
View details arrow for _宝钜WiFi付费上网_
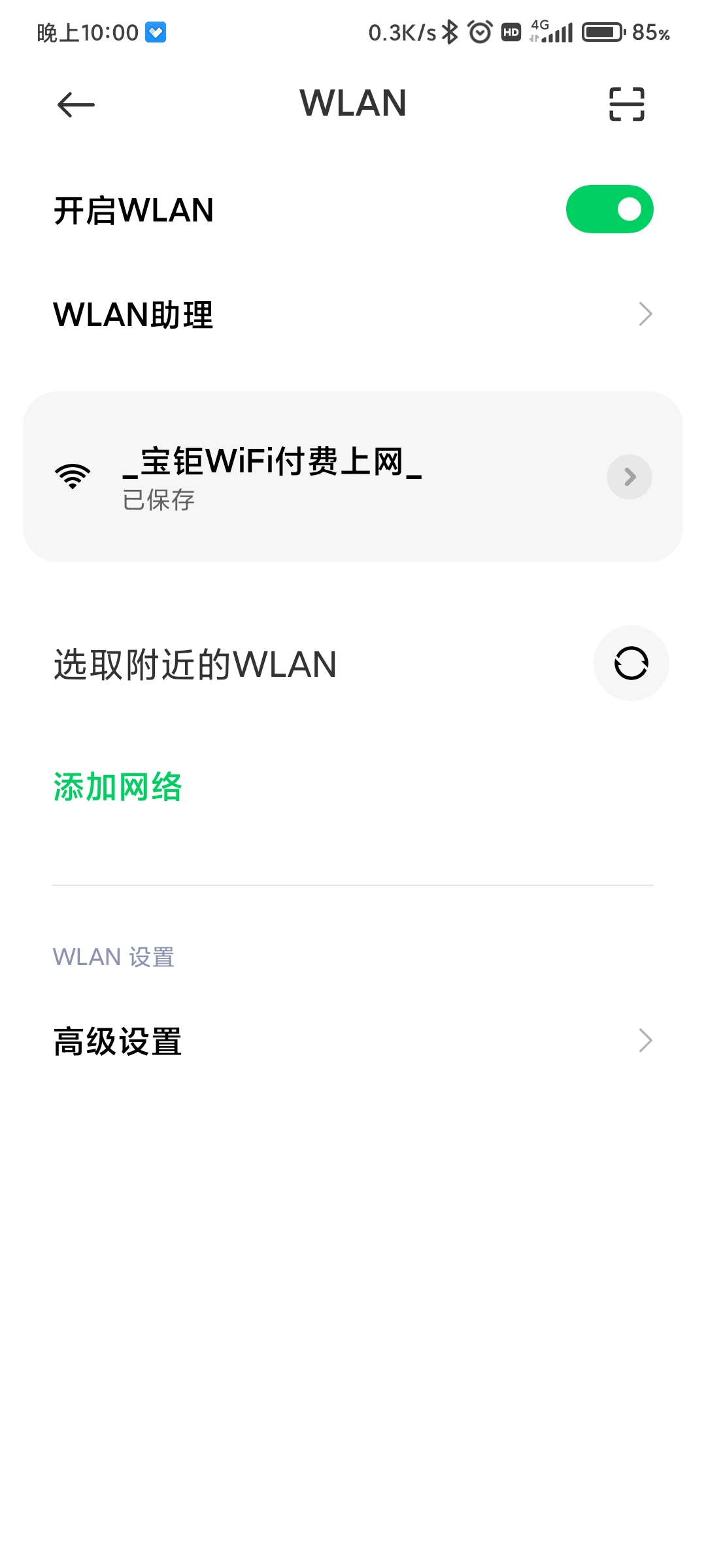[x=629, y=477]
